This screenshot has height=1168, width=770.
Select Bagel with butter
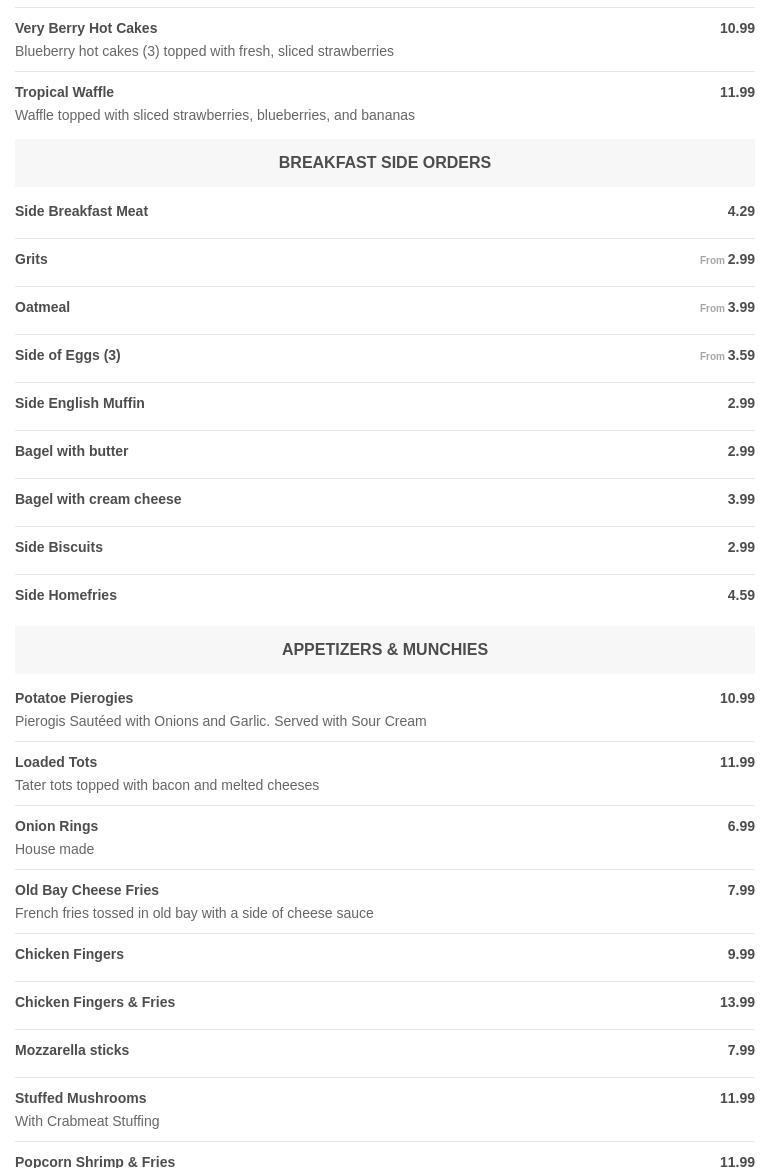(x=72, y=451)
